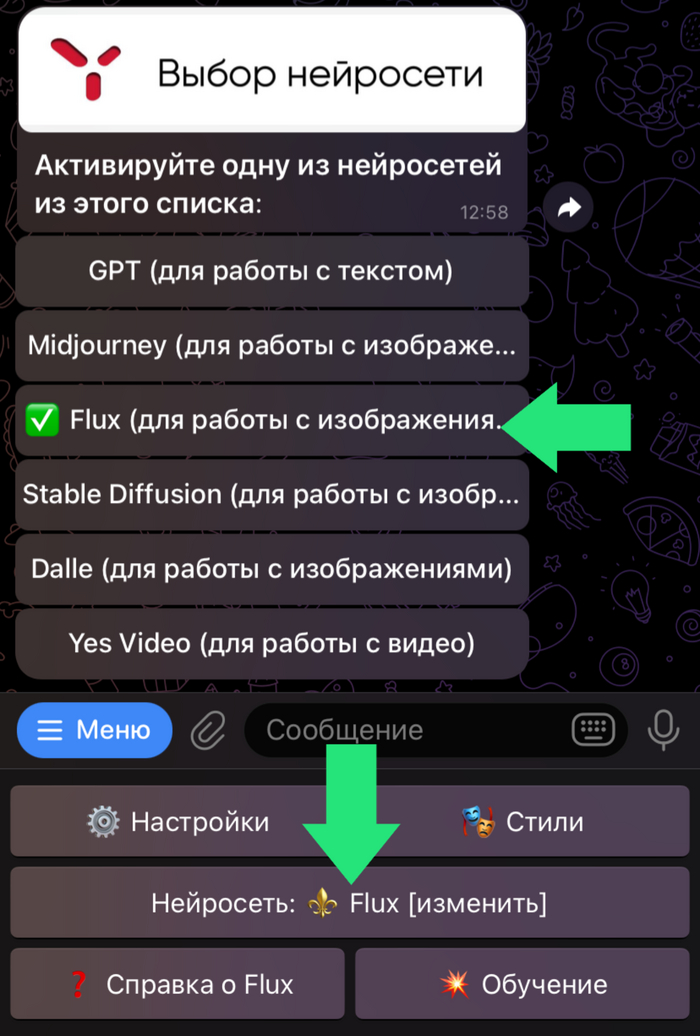Choose Yes Video for working with video
Image resolution: width=700 pixels, height=1036 pixels.
pyautogui.click(x=271, y=643)
